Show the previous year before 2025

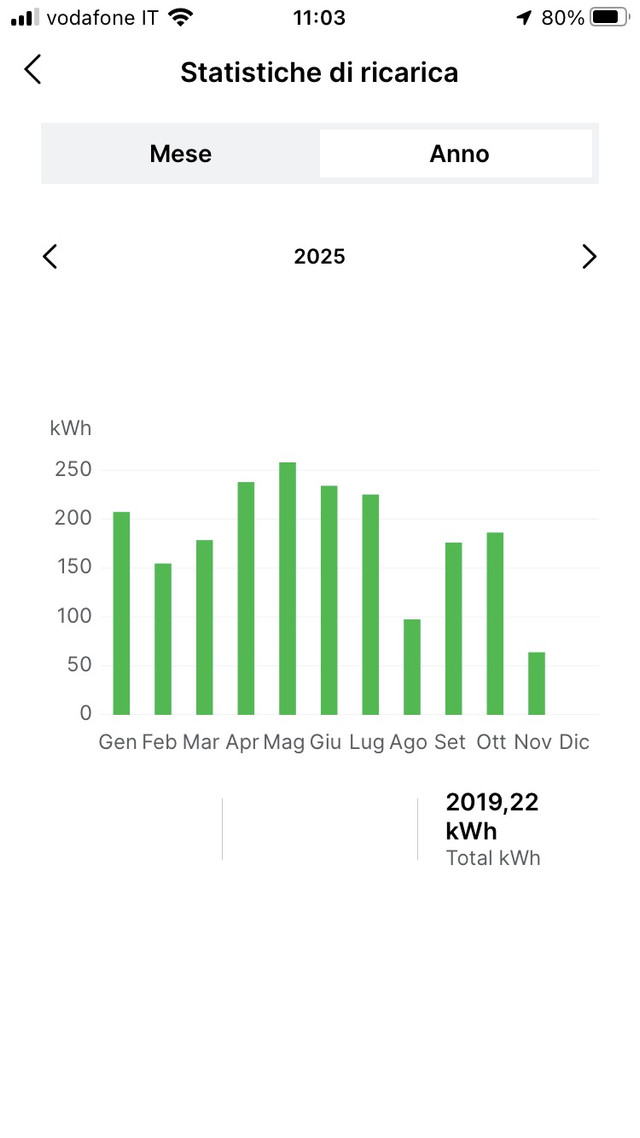51,257
